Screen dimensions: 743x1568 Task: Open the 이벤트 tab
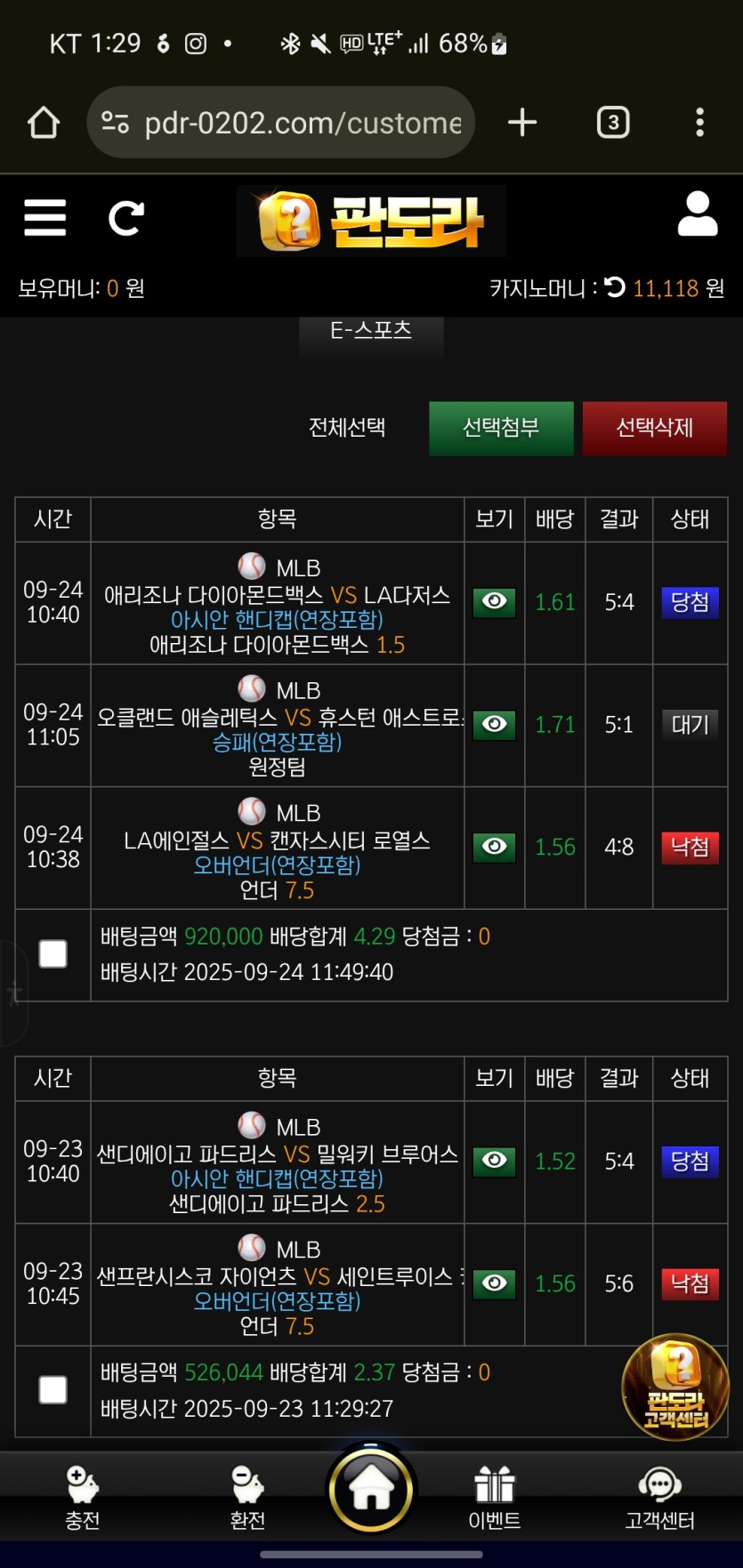pos(494,1499)
